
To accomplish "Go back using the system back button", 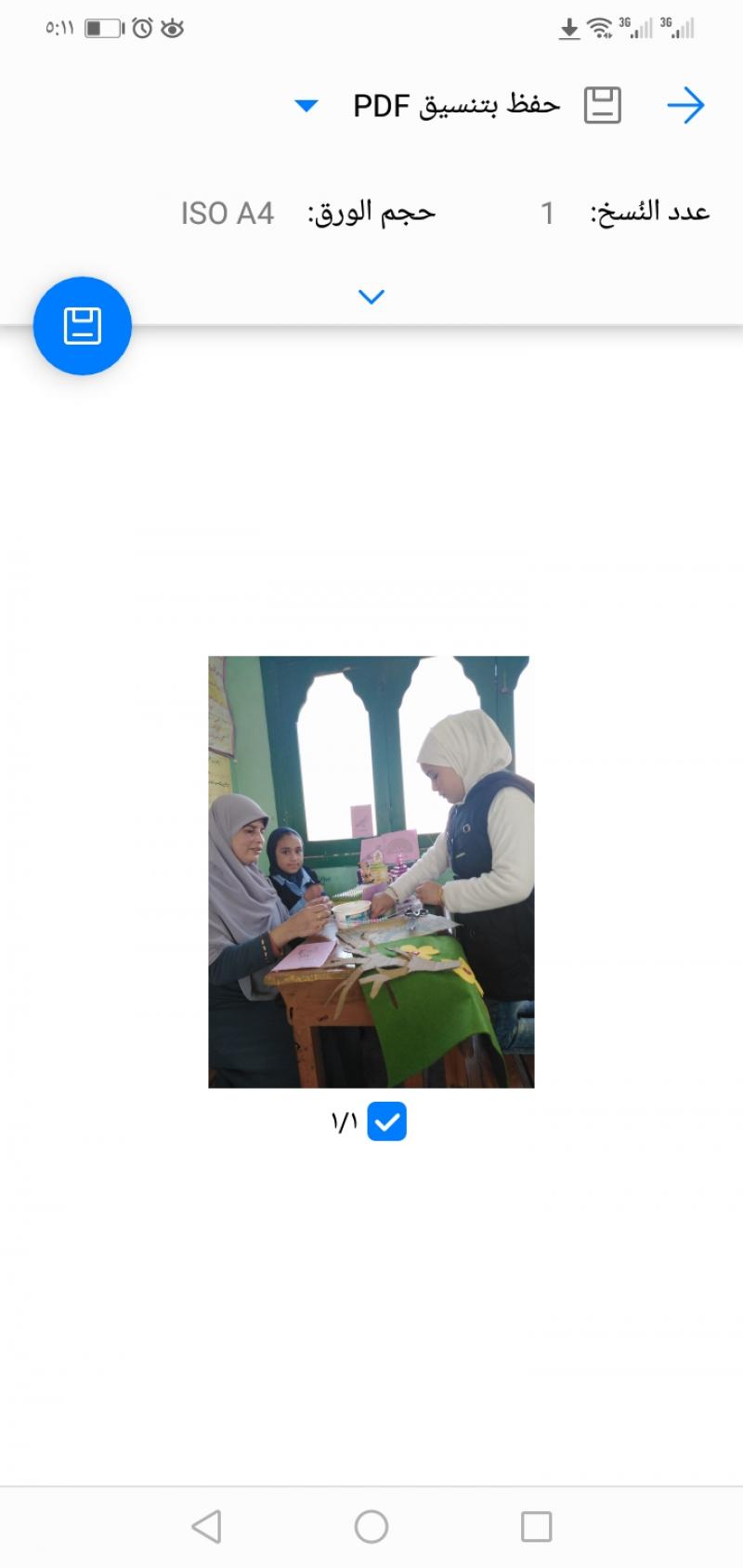I will (x=206, y=1526).
